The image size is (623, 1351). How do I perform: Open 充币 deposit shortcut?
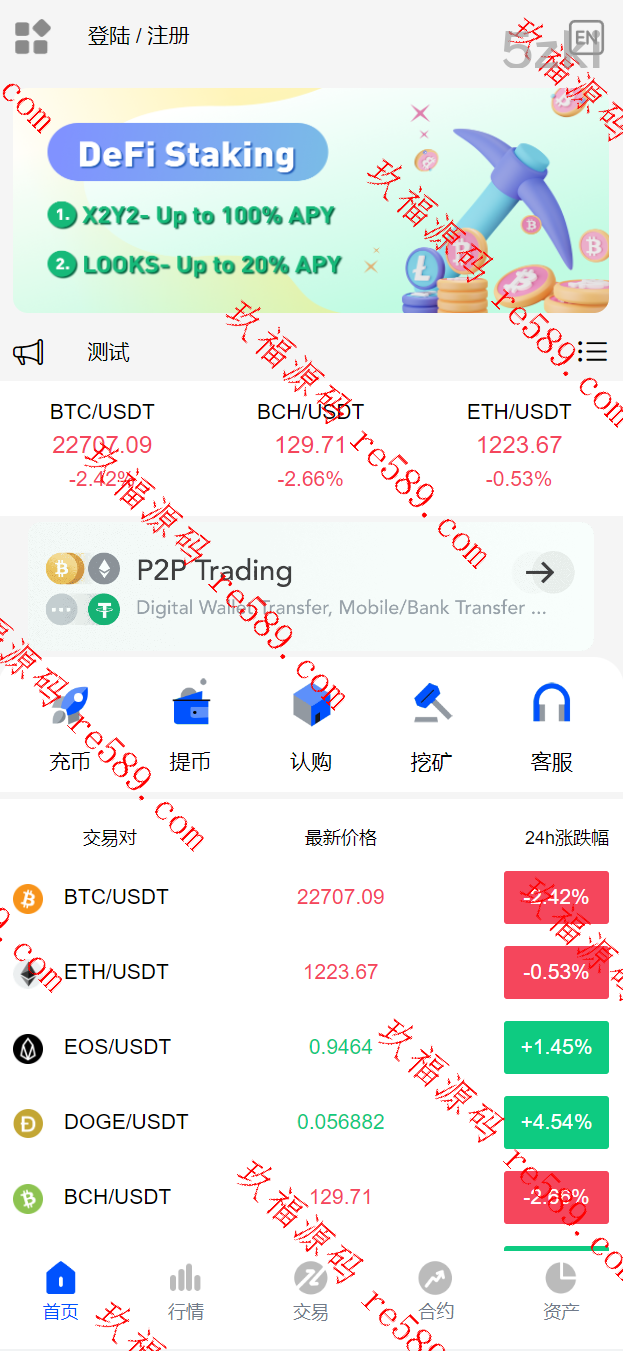70,728
